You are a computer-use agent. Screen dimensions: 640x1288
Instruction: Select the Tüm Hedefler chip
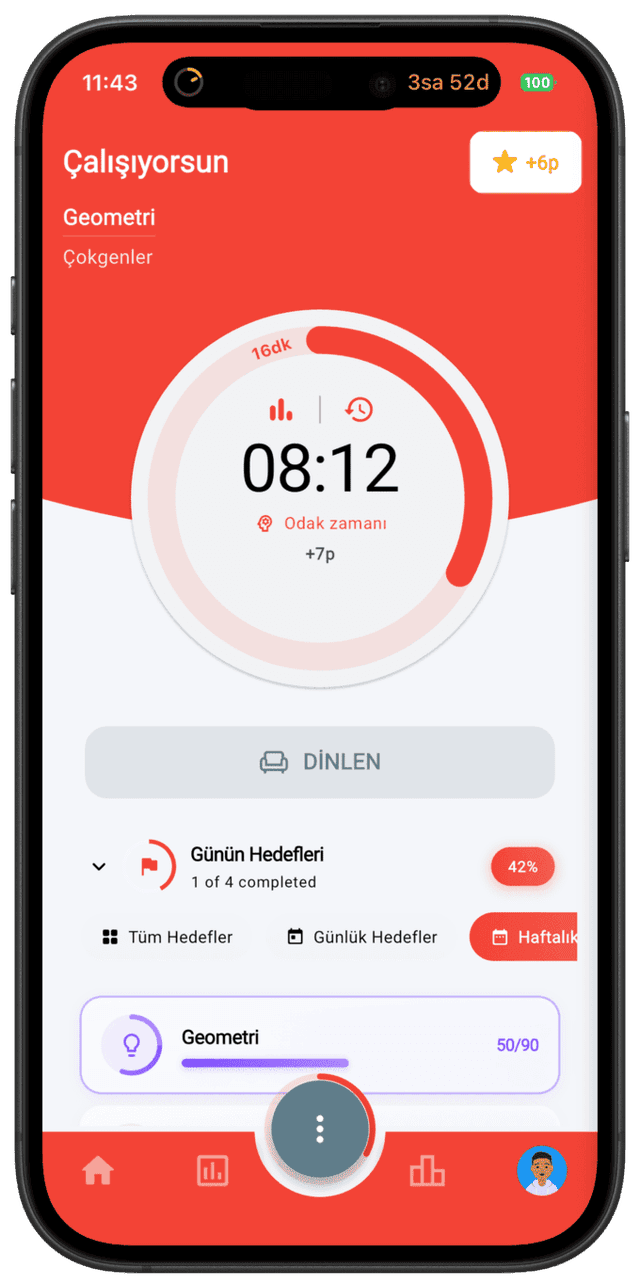coord(167,937)
